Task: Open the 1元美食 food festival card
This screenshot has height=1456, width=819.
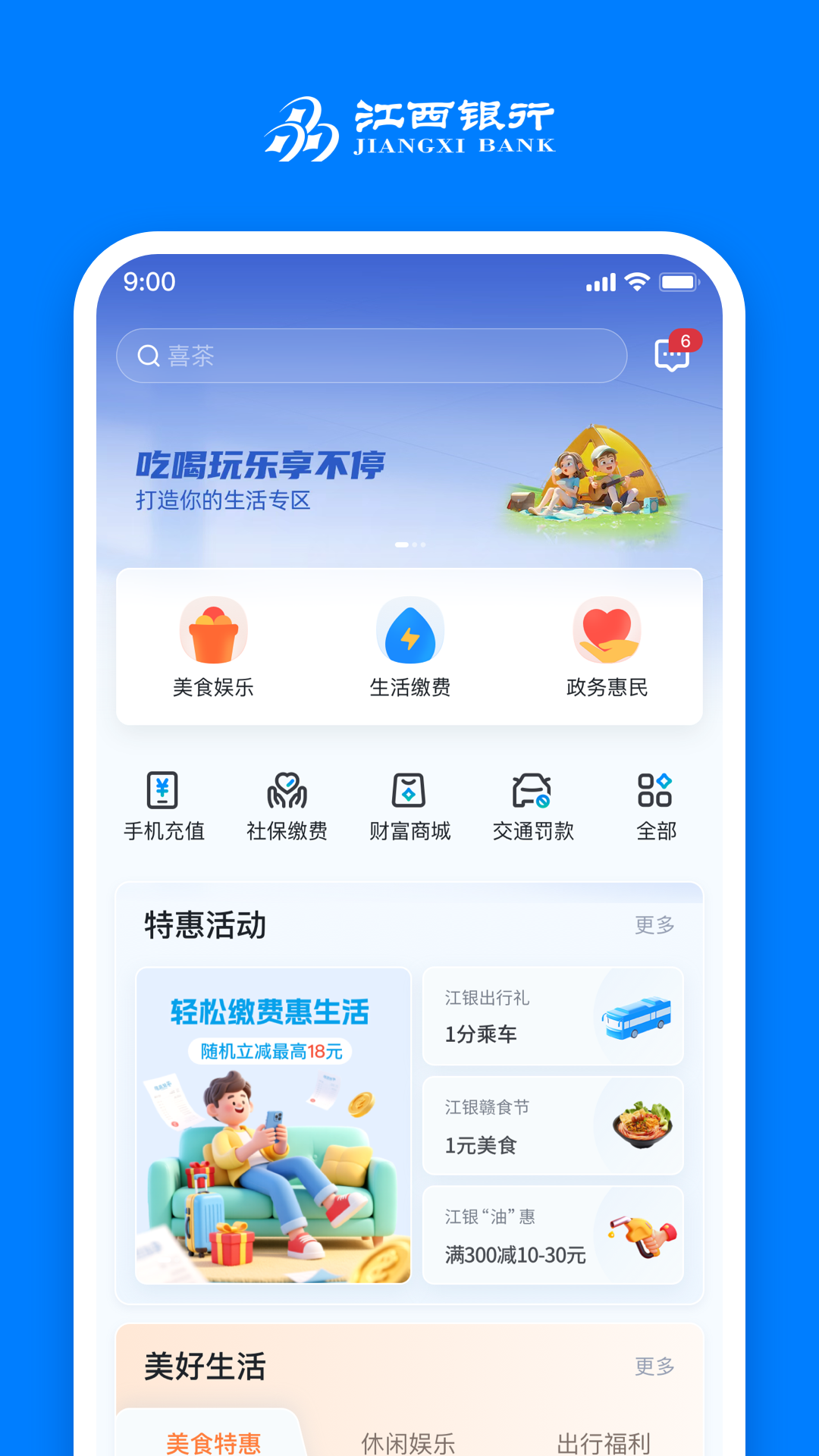Action: 552,1126
